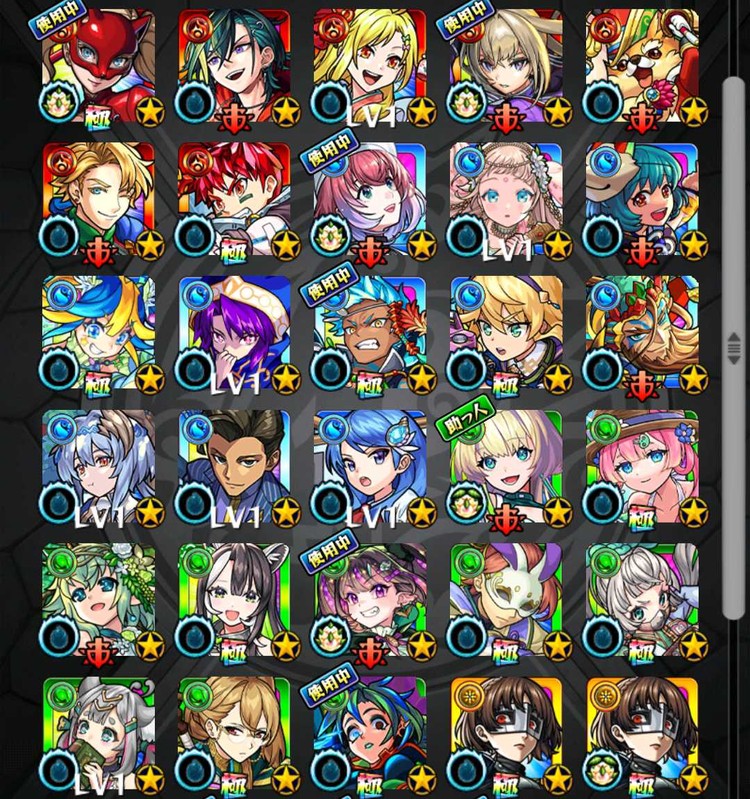Choose the rabbit-masked character tile
The width and height of the screenshot is (750, 799).
click(506, 601)
